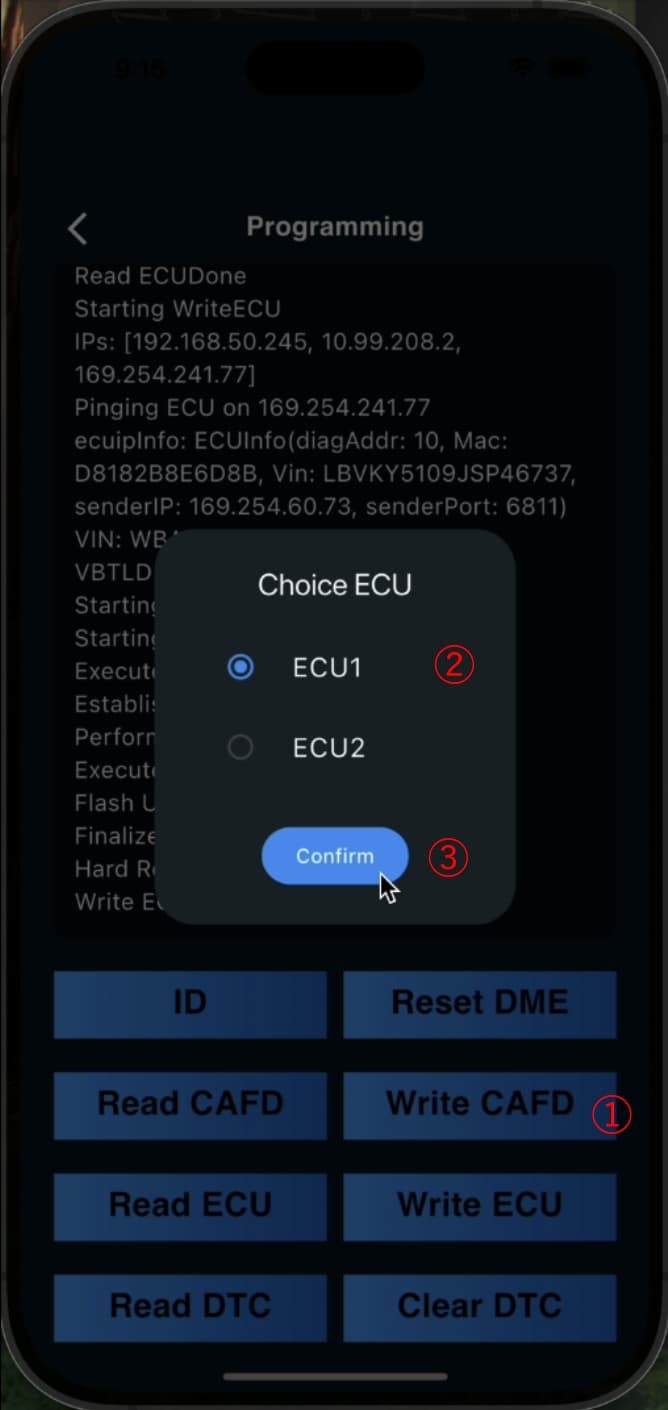Open Read DTC

point(190,1307)
